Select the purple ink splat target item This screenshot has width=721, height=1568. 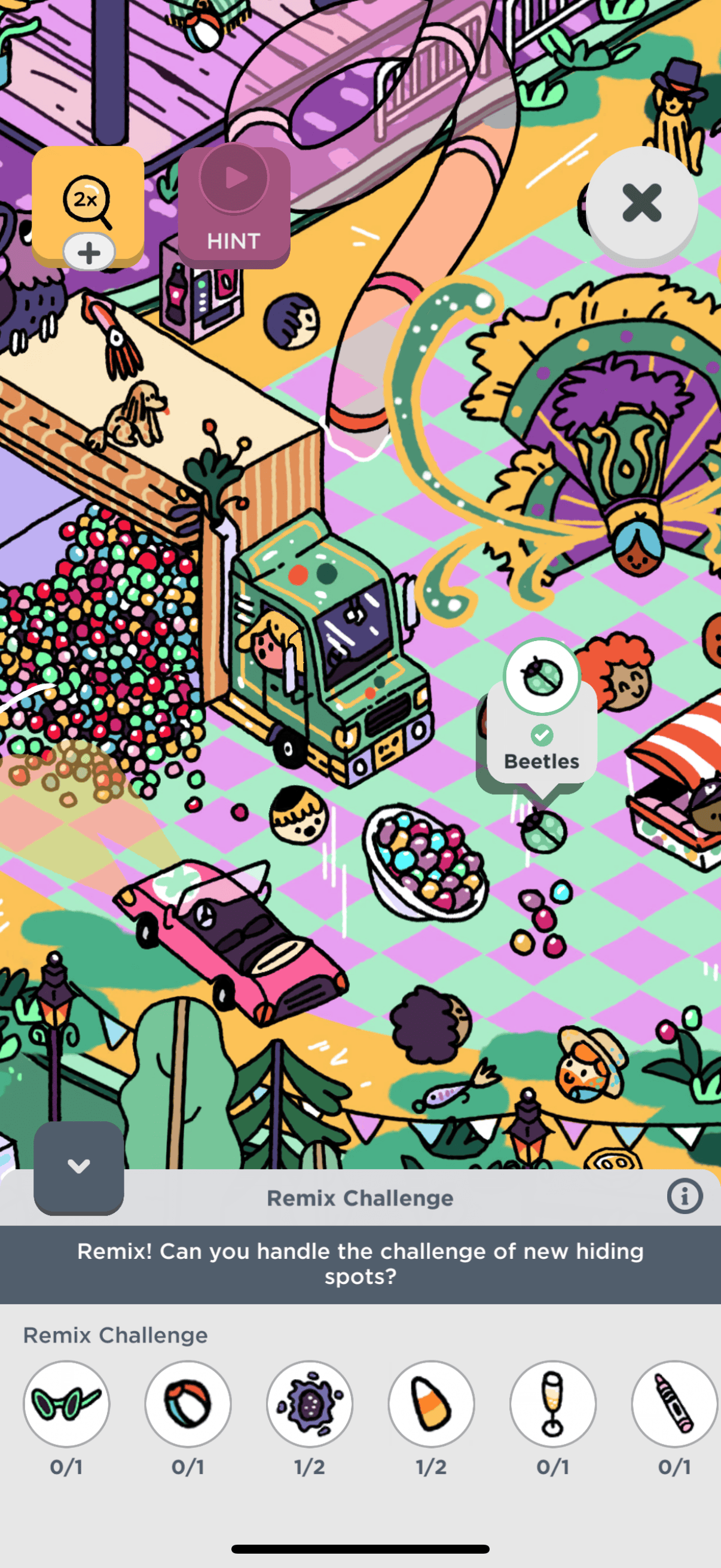click(310, 1404)
